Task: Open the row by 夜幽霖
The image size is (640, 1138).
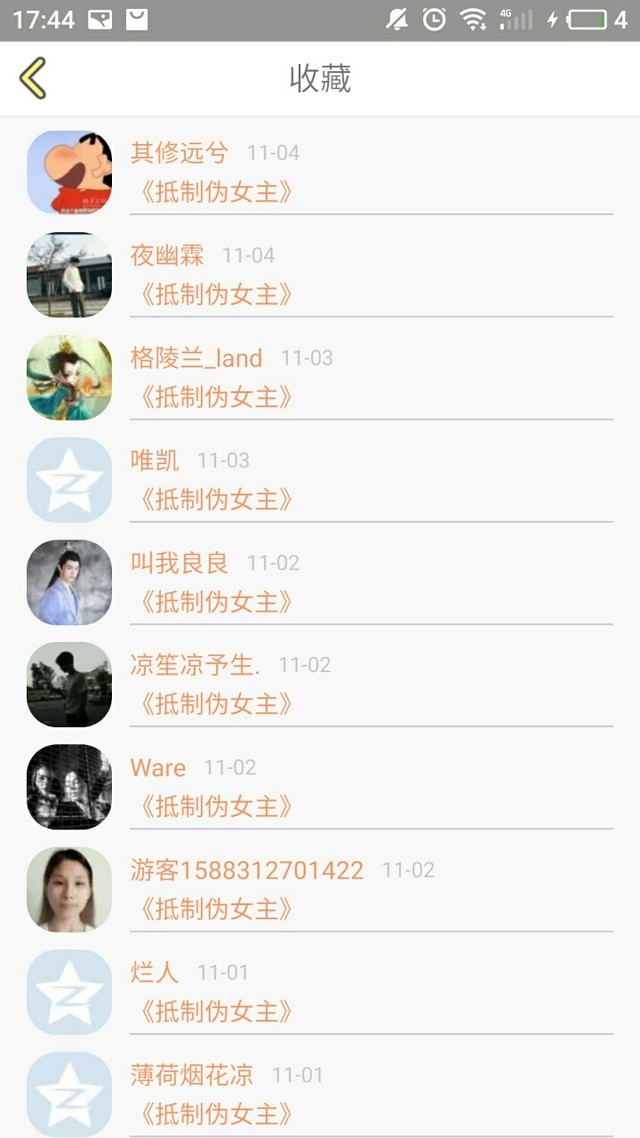Action: pyautogui.click(x=320, y=274)
